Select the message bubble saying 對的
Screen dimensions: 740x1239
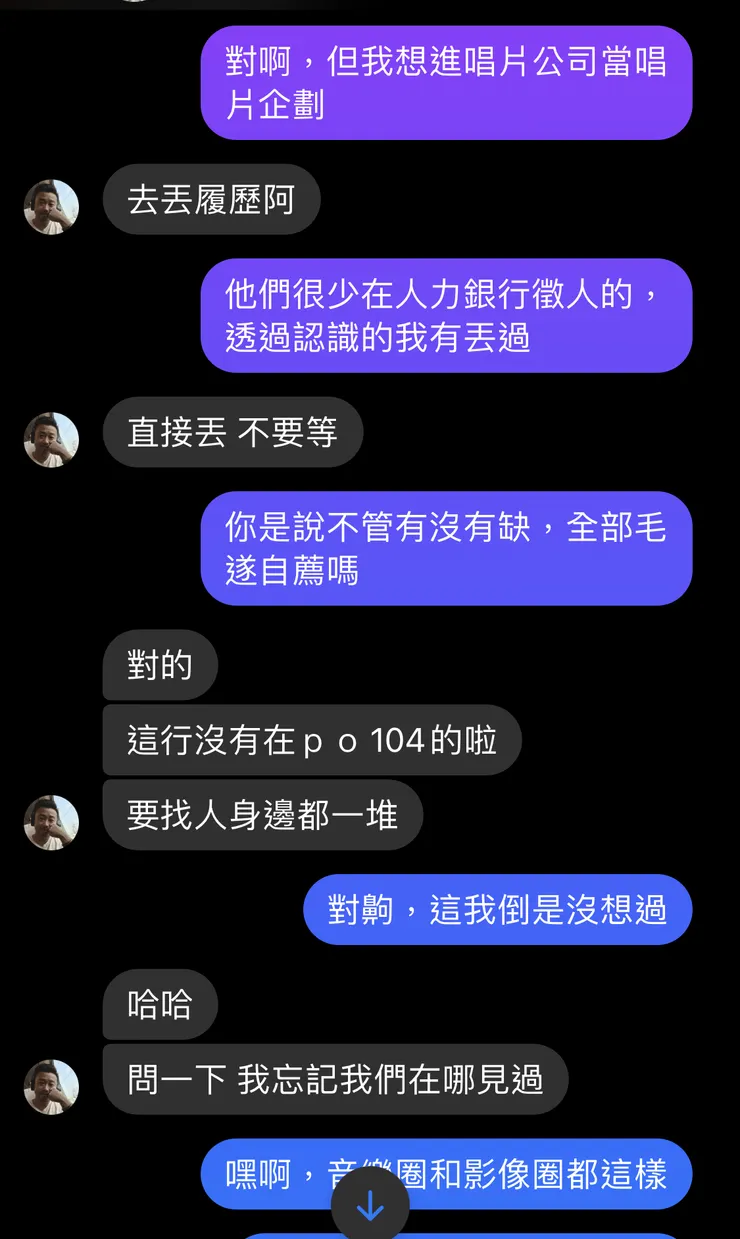pyautogui.click(x=160, y=665)
